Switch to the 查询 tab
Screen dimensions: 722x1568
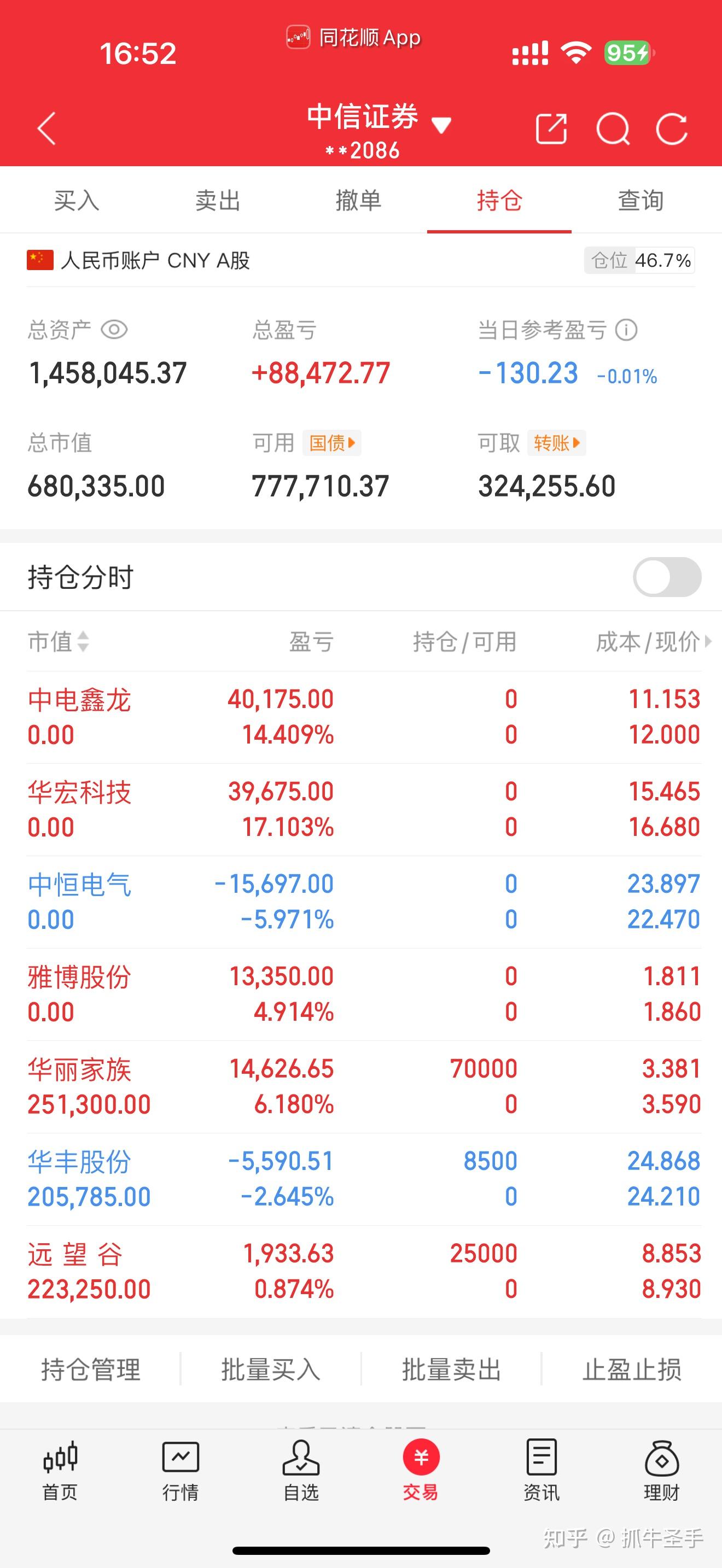(640, 201)
